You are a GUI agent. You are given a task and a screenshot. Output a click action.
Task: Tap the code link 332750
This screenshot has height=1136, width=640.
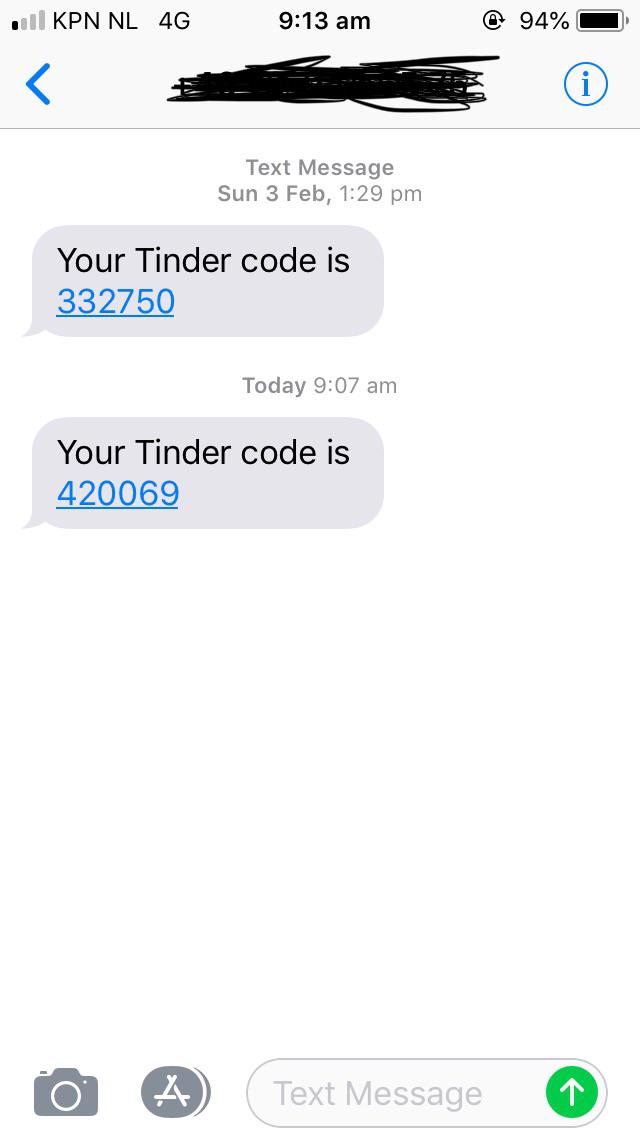point(116,301)
